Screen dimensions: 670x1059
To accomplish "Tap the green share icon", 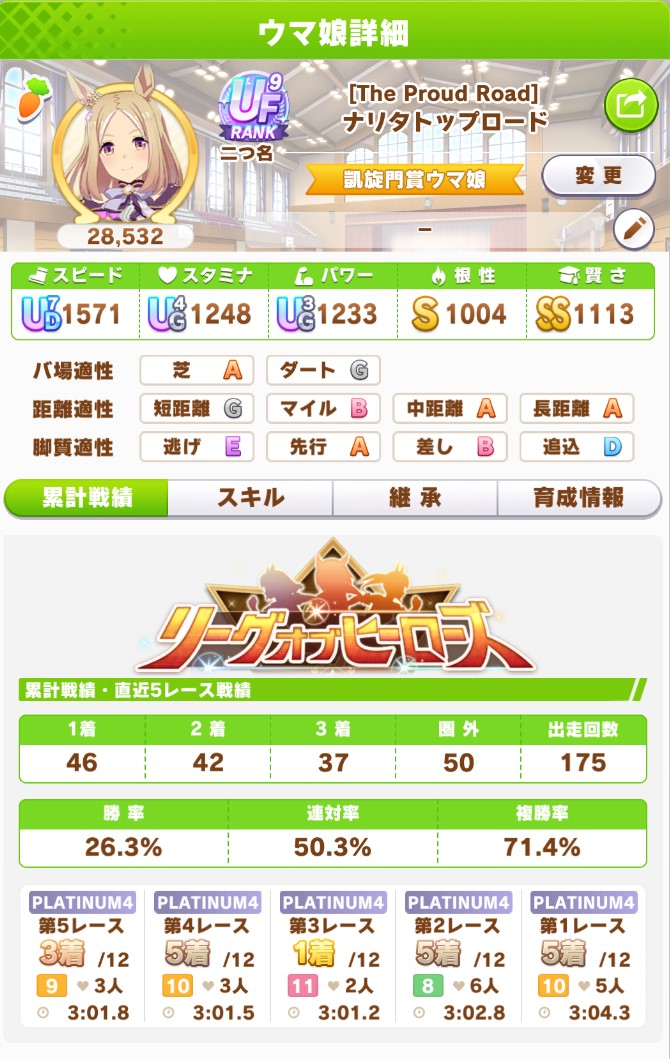I will [631, 105].
